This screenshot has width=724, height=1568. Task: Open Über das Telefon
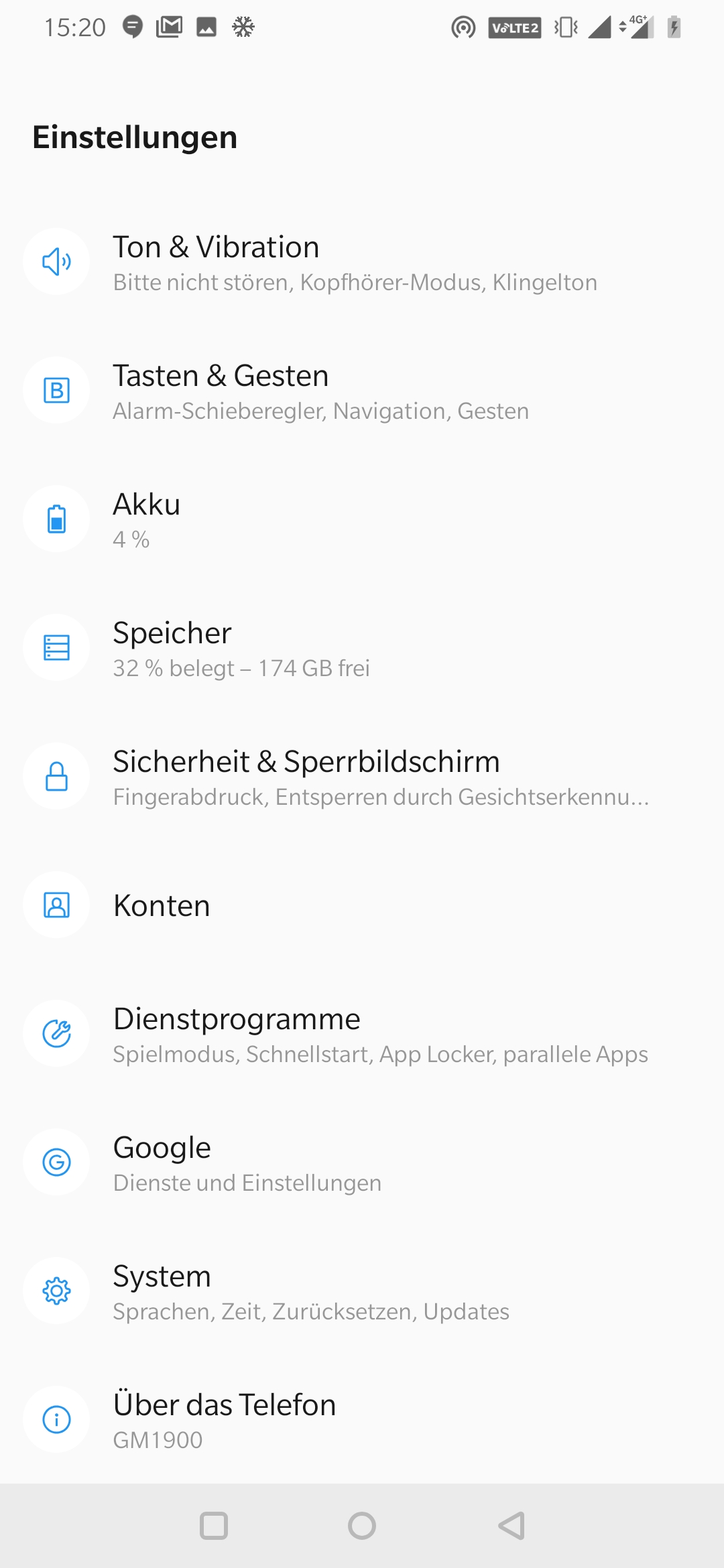point(362,1419)
